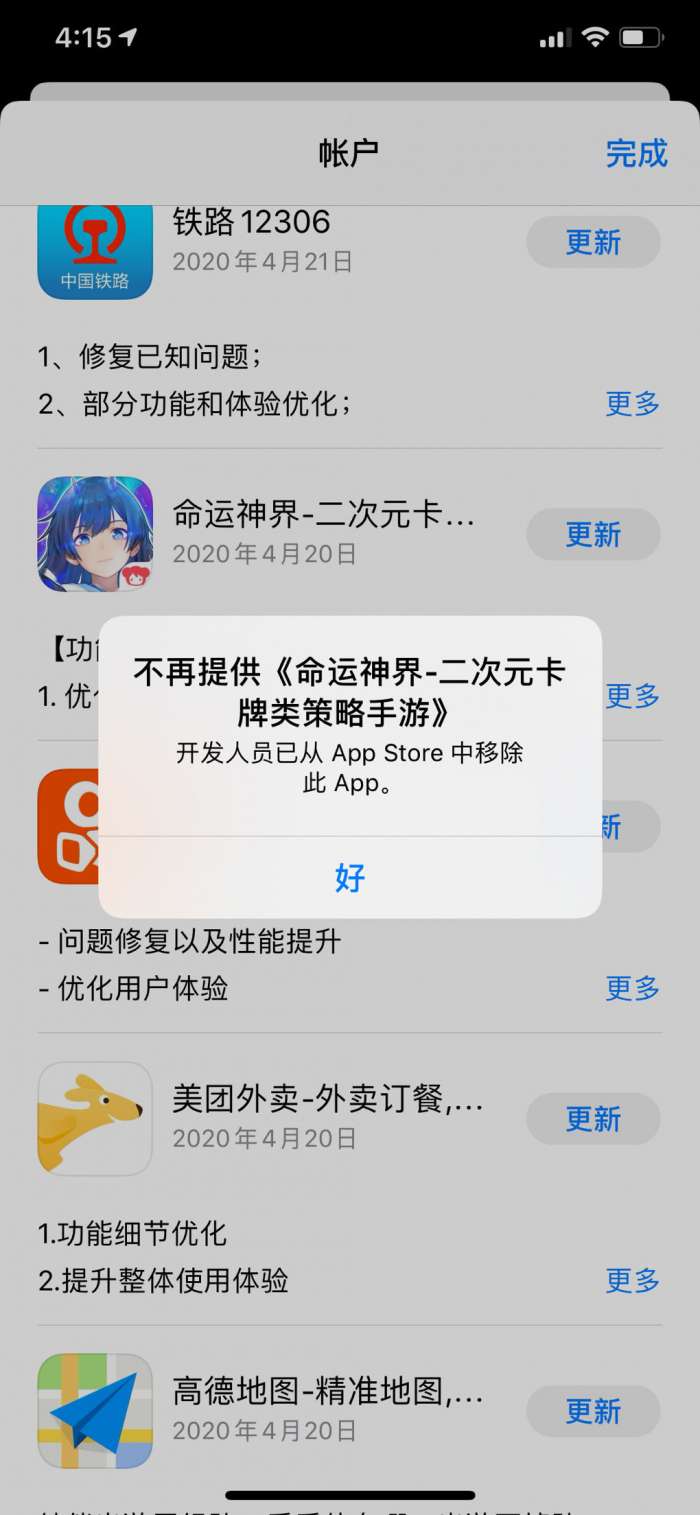Update 铁路 12306 app
Viewport: 700px width, 1515px height.
click(x=593, y=242)
